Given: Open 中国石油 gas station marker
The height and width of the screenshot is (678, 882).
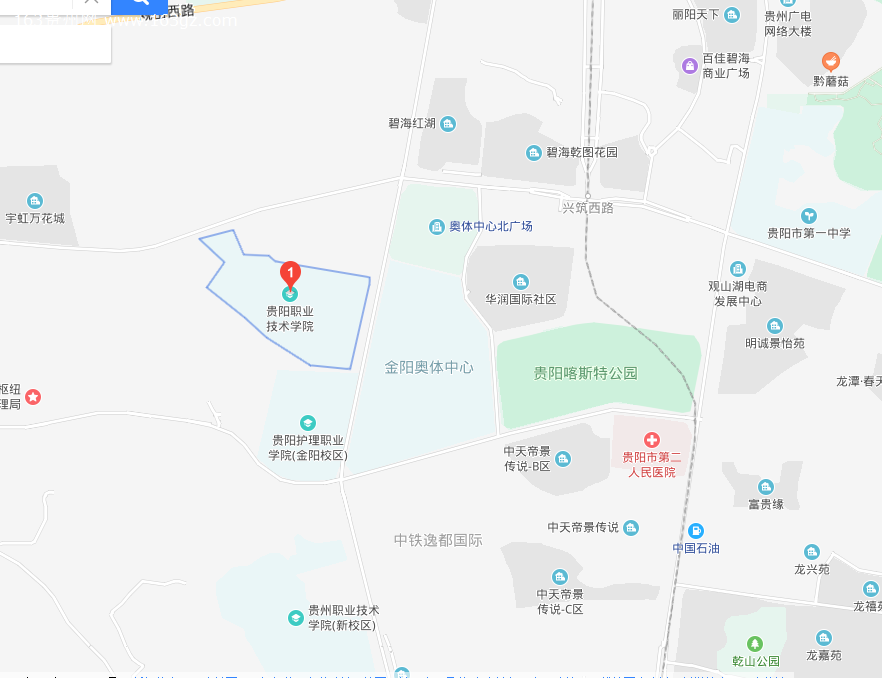Looking at the screenshot, I should tap(696, 531).
